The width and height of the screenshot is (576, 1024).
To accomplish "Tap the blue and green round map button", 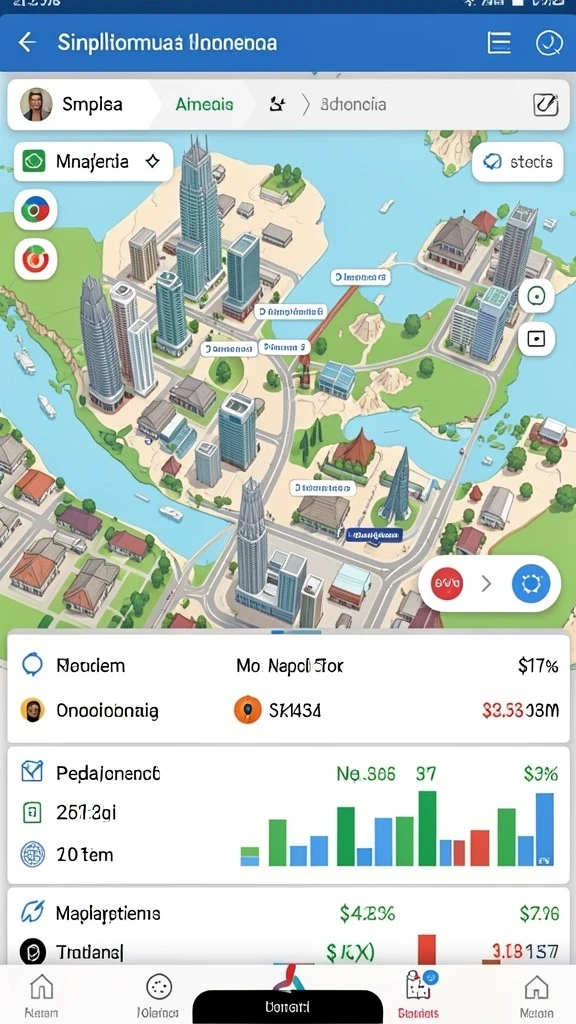I will pos(35,210).
